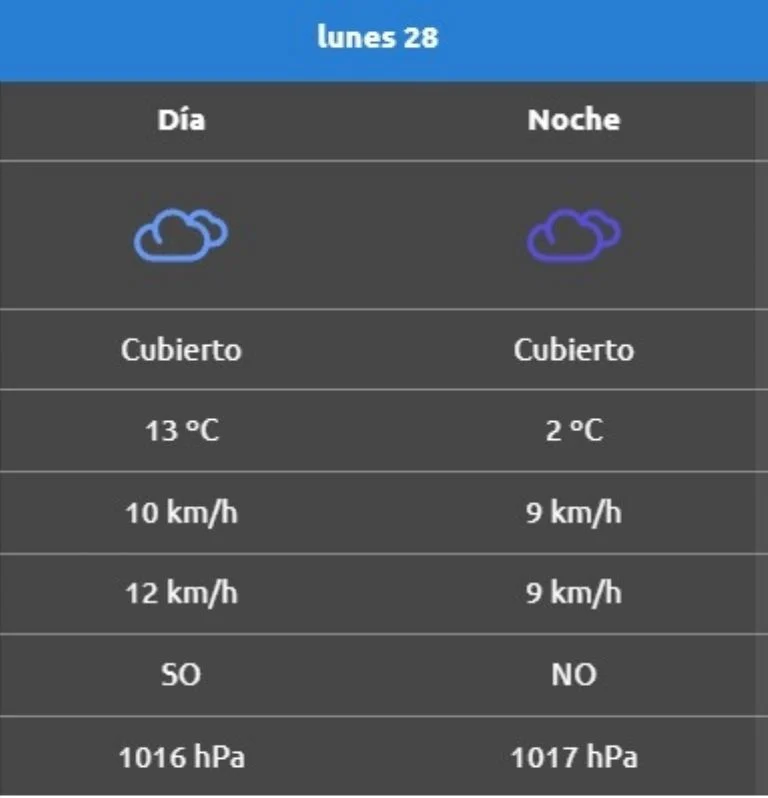Open the Cubierto condition for Noche
Viewport: 768px width, 798px height.
(x=575, y=349)
